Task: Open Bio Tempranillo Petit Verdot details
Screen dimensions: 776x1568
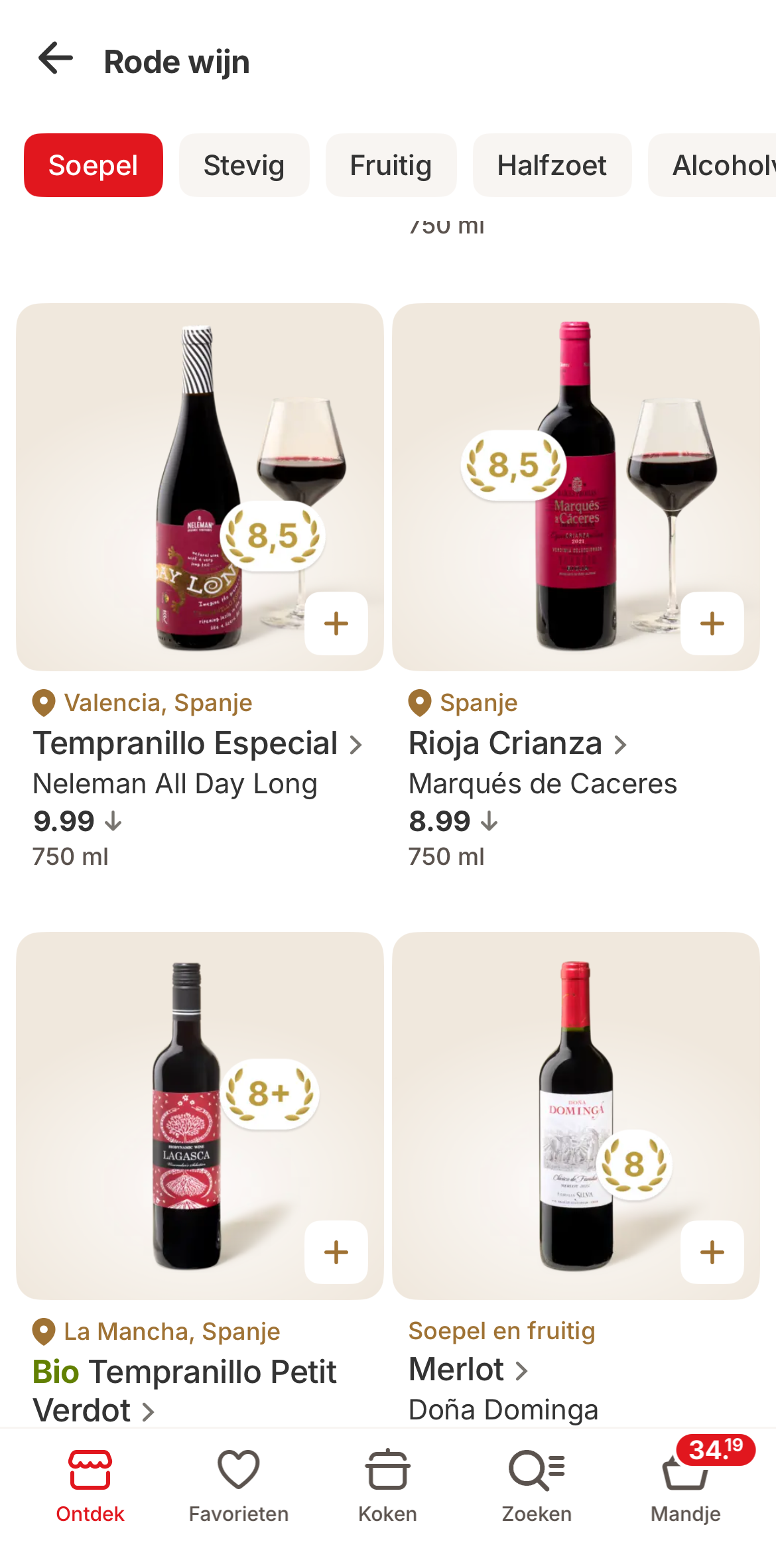Action: 186,1390
